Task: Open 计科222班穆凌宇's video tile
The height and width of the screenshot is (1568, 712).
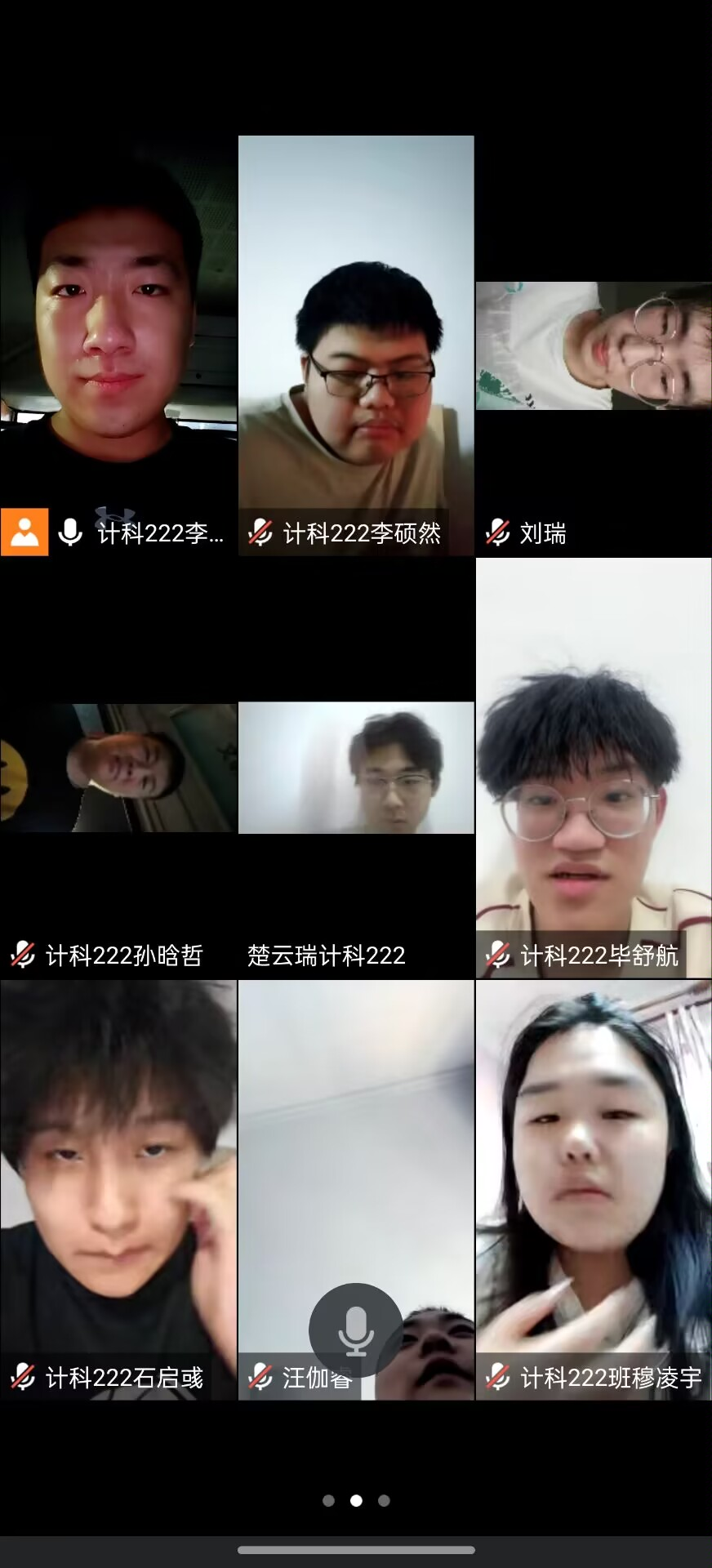Action: [594, 1189]
